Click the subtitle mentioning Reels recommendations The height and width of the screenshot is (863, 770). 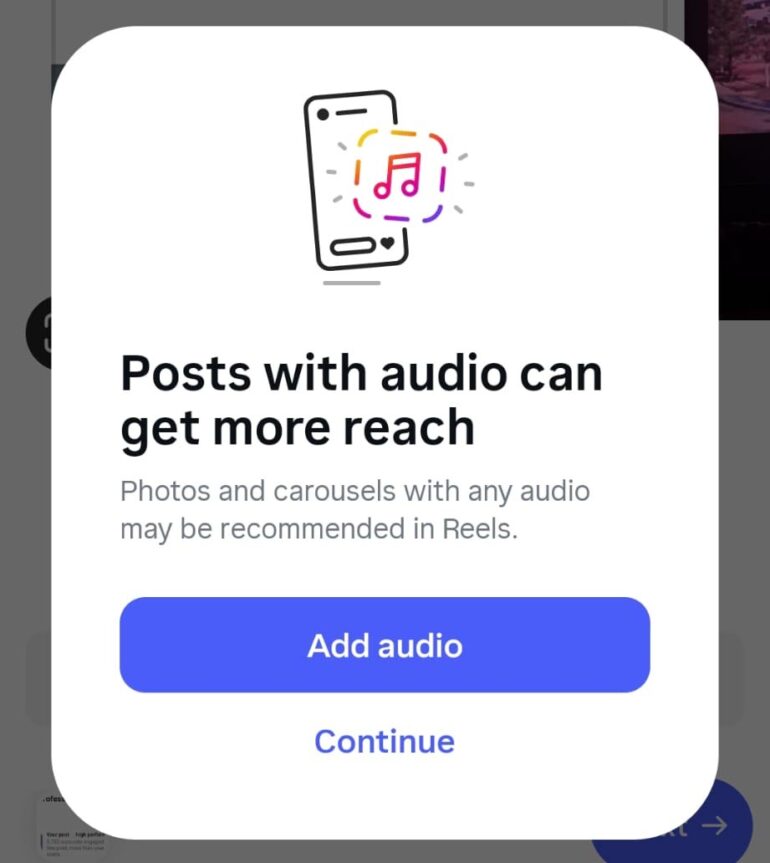point(356,510)
